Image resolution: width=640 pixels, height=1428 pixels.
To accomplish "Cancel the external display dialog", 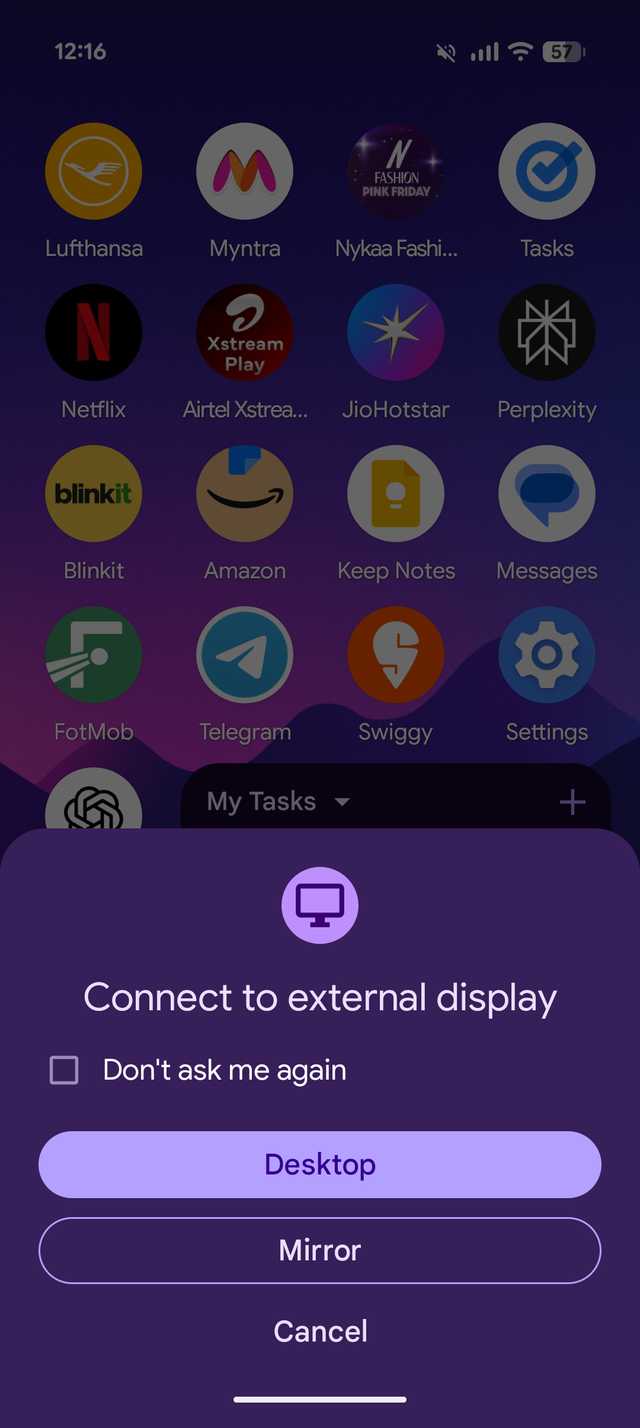I will tap(320, 1331).
